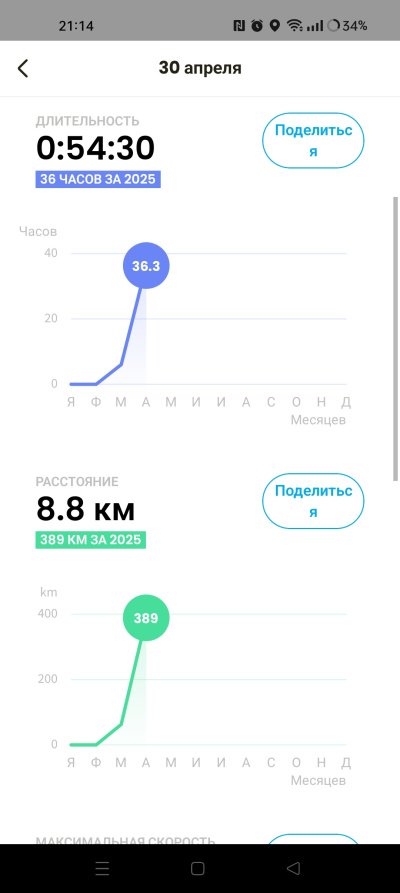Tap the system back triangle button
Viewport: 400px width, 893px height.
[293, 868]
